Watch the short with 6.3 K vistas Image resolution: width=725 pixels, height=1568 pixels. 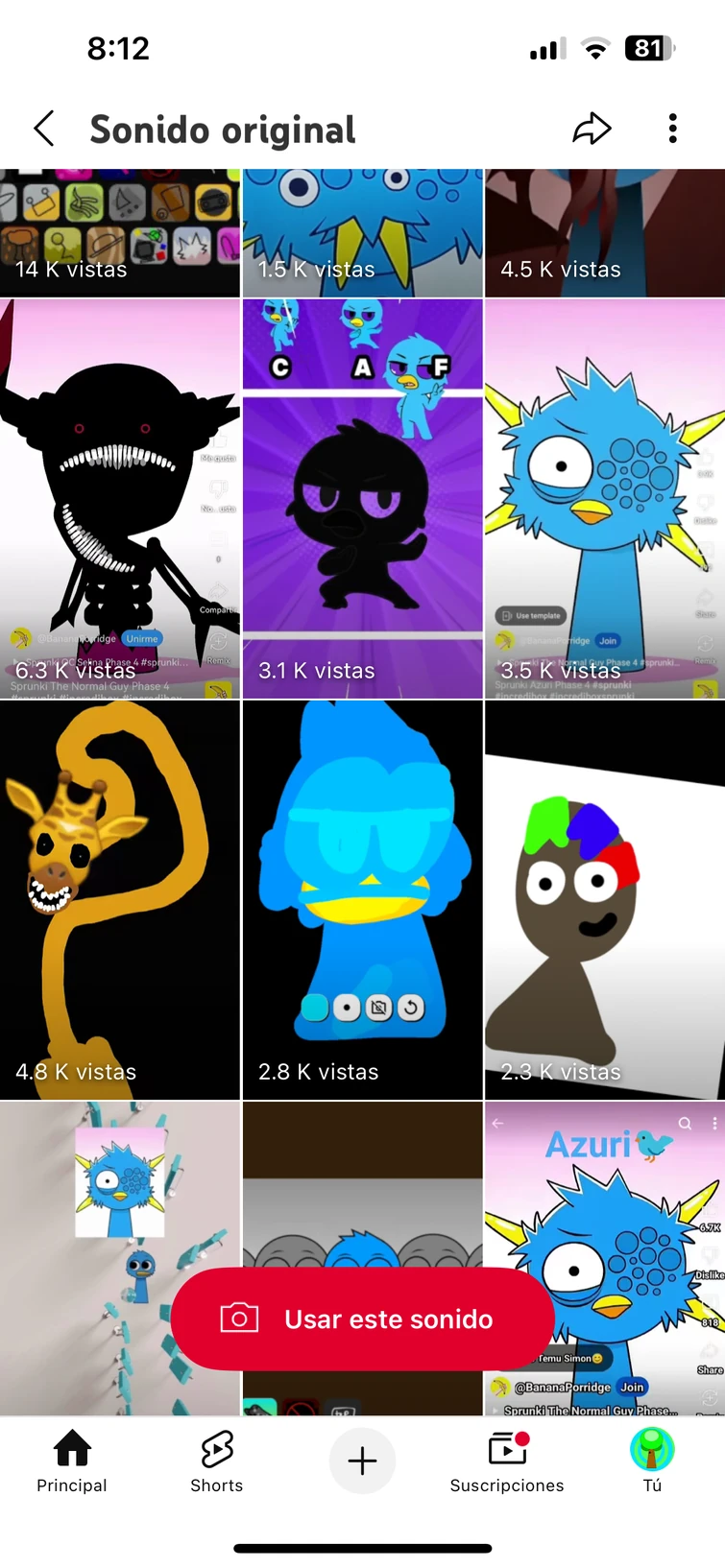[119, 499]
